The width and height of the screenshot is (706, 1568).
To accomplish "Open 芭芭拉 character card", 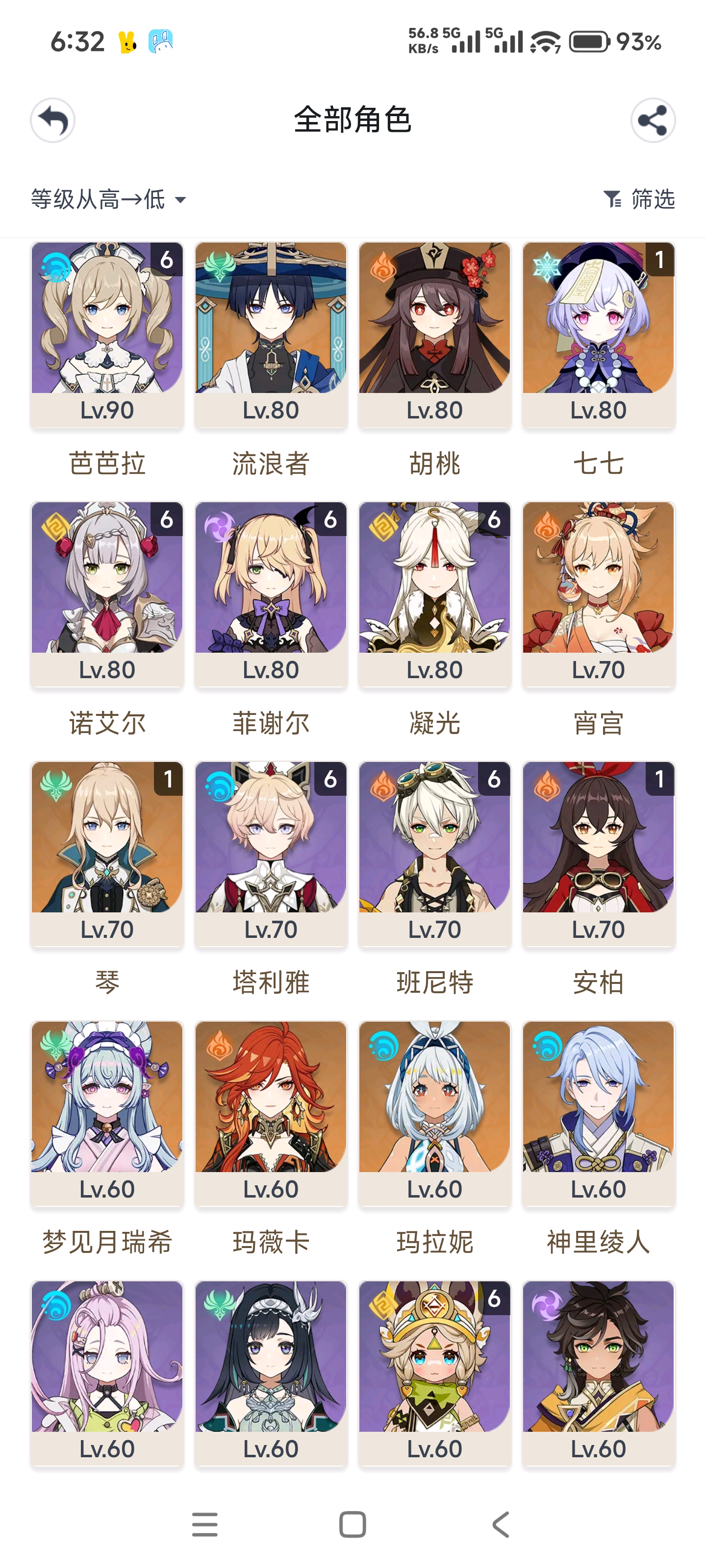I will pos(107,335).
